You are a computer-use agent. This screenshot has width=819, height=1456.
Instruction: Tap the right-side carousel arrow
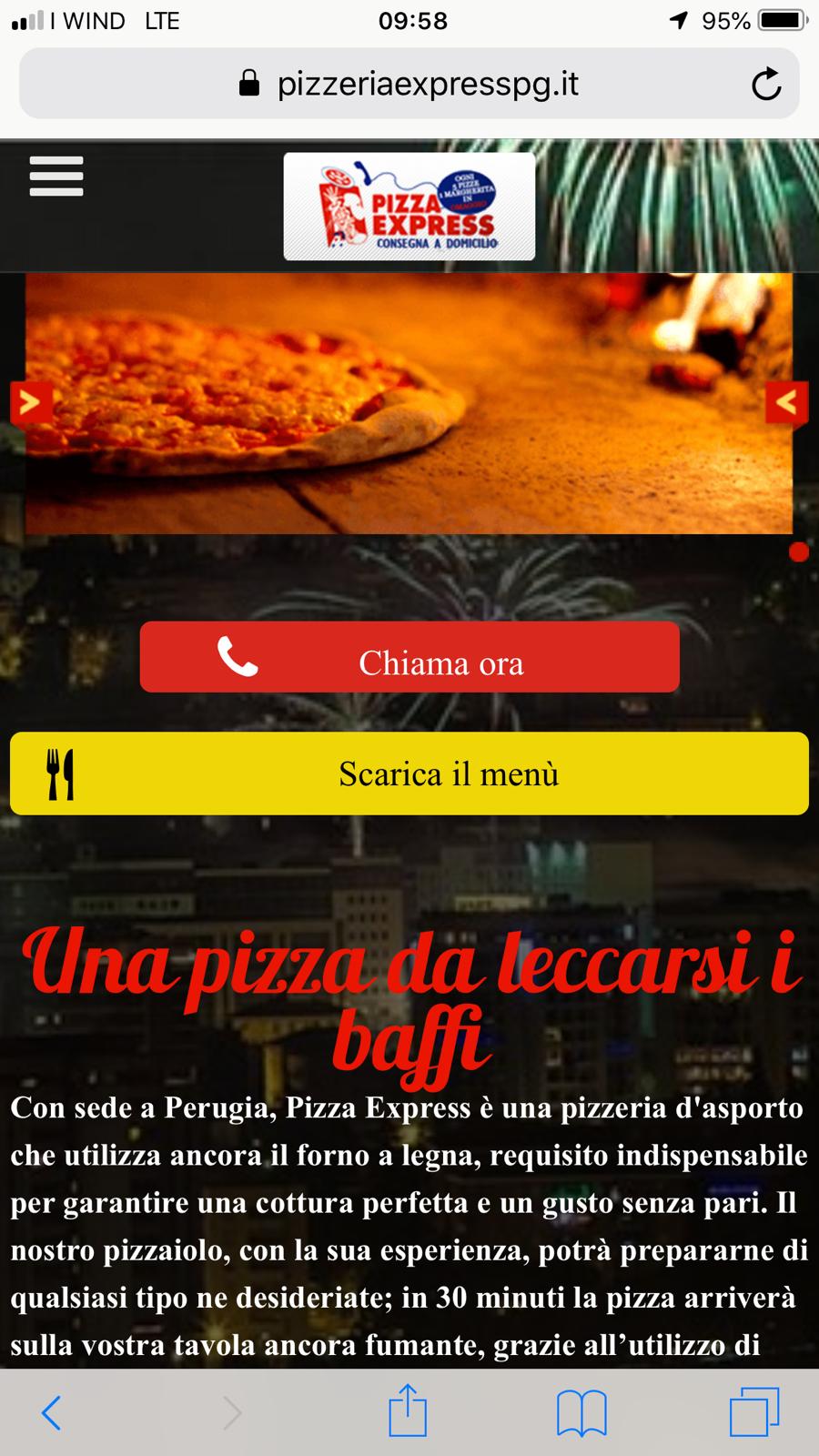[787, 402]
